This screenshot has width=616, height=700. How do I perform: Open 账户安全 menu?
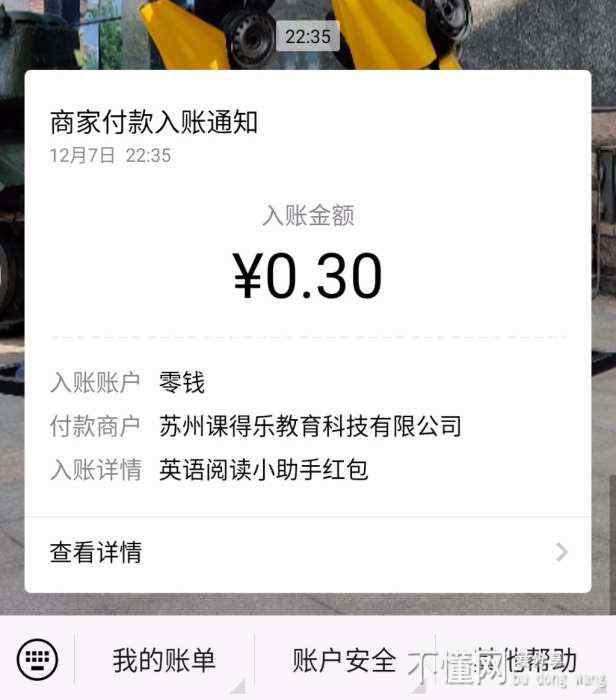(x=344, y=660)
